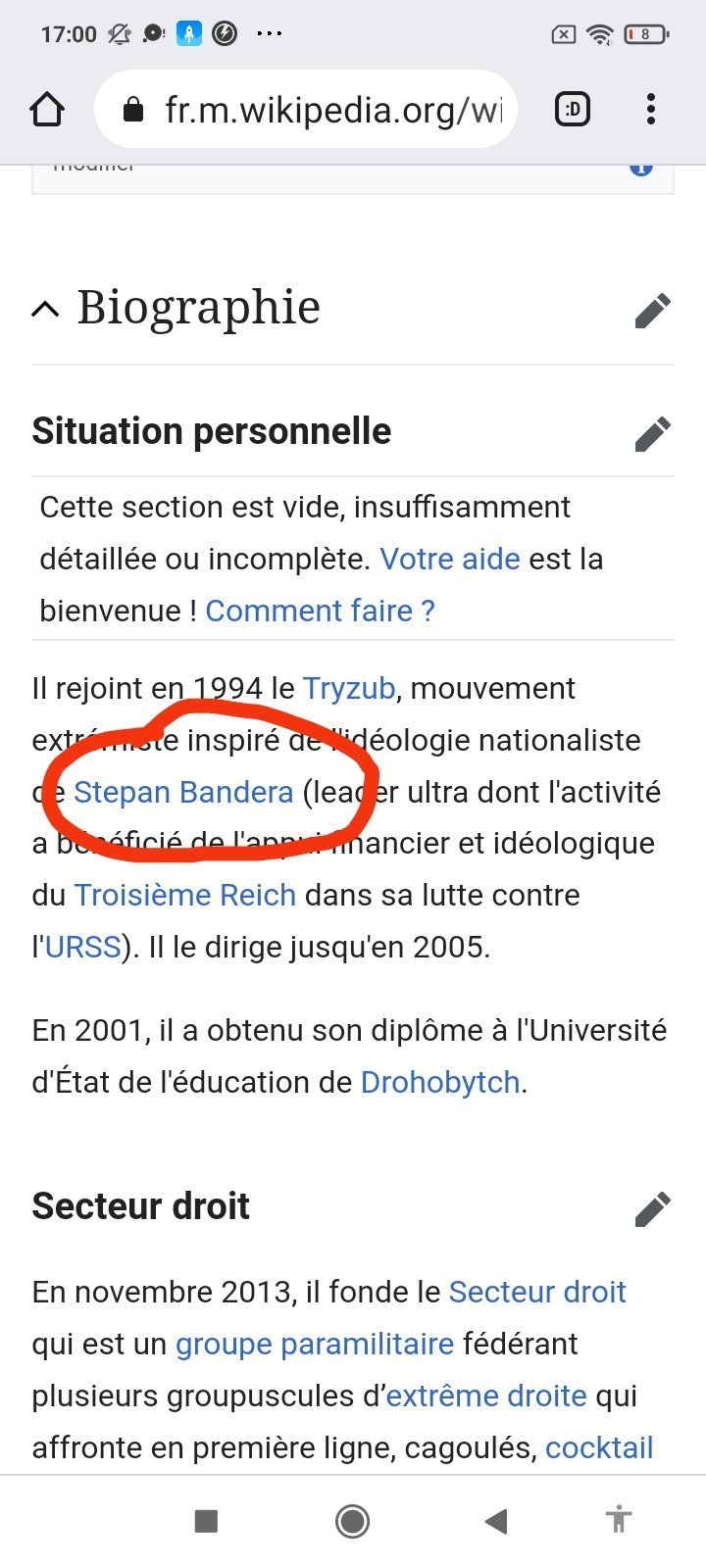Collapse the Biographie section
Screen dimensions: 706x1568
(x=45, y=310)
